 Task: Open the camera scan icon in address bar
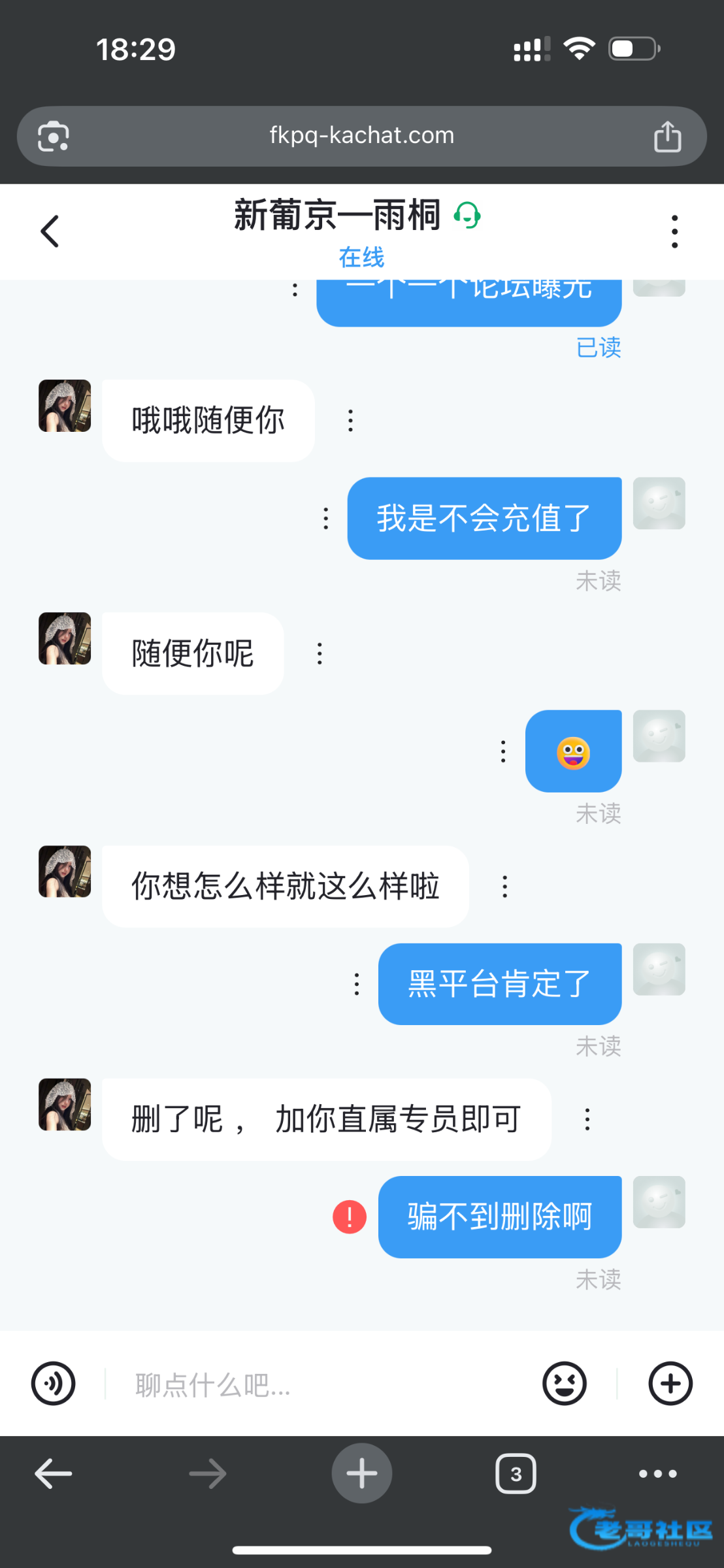pyautogui.click(x=54, y=137)
